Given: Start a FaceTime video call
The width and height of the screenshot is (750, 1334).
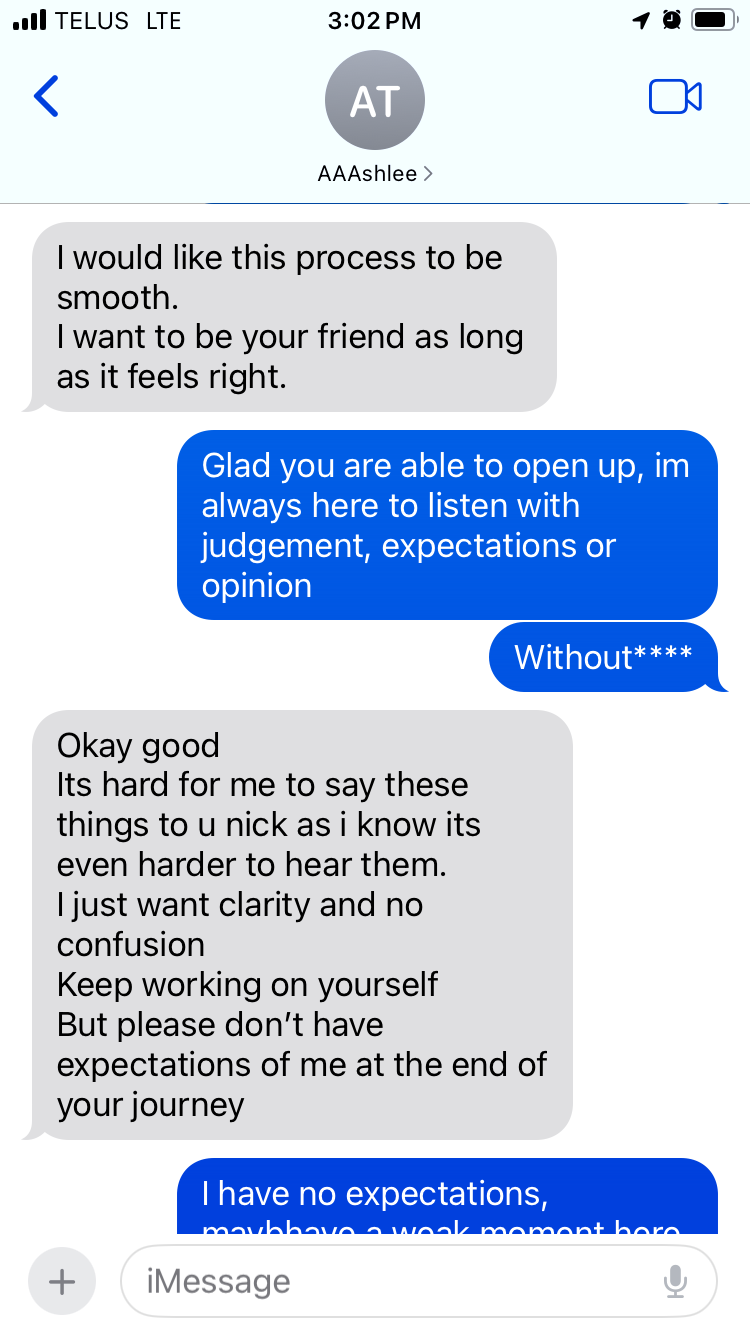Looking at the screenshot, I should coord(675,97).
